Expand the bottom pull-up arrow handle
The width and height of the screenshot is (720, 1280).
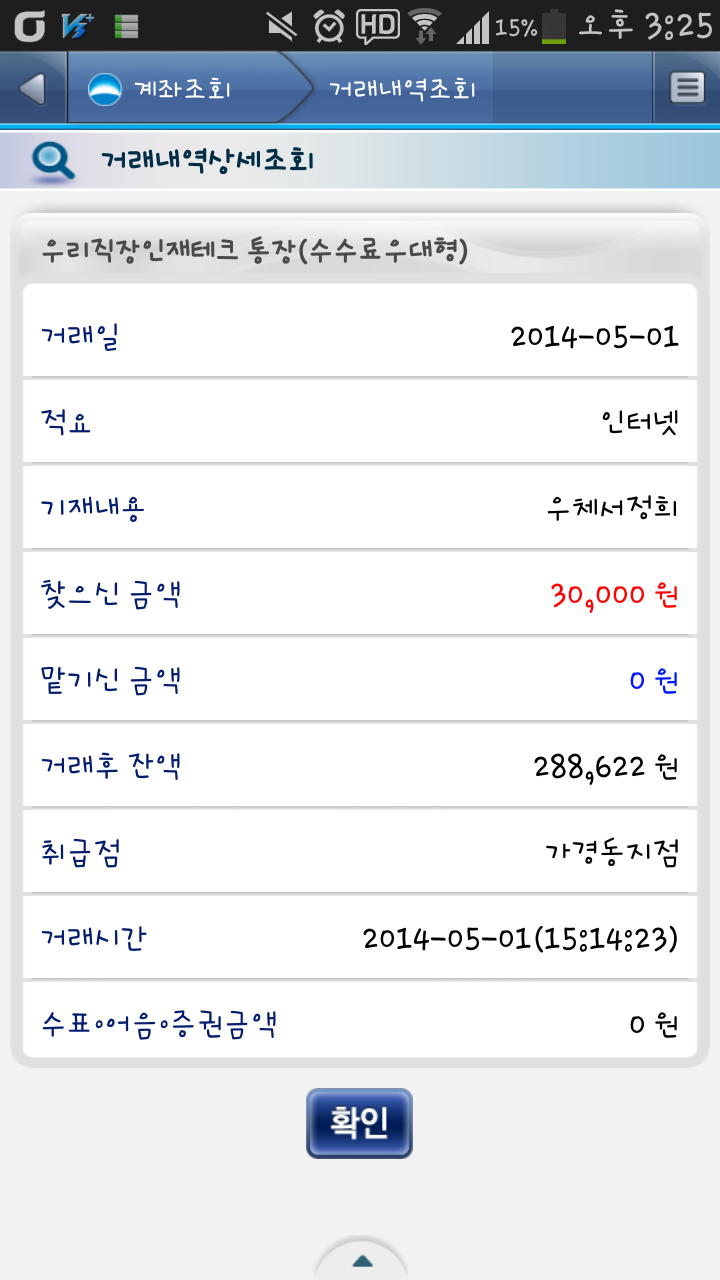(361, 1260)
